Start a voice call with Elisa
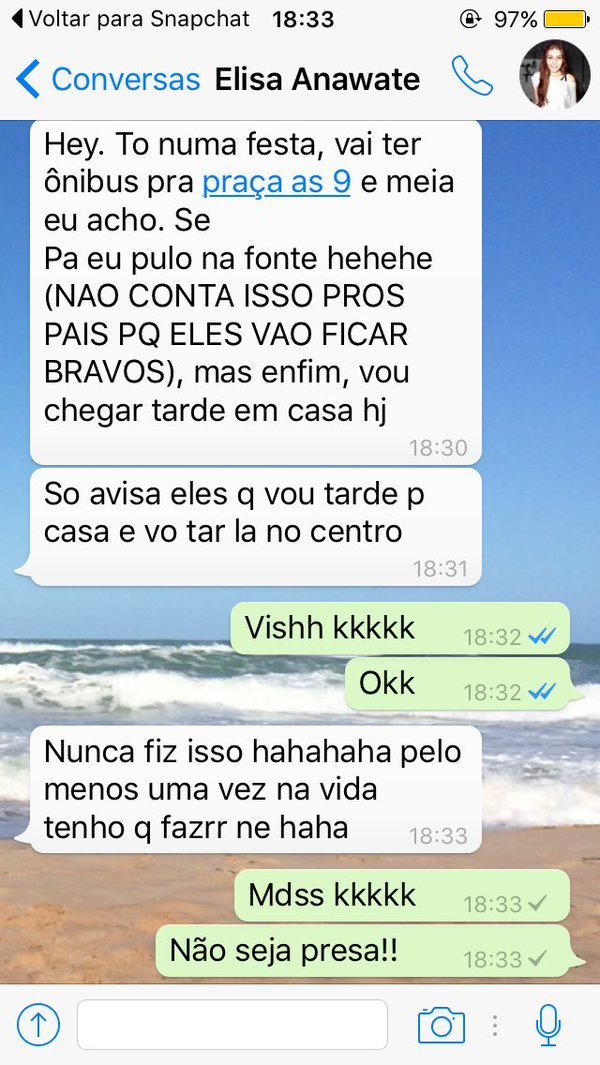 click(471, 76)
